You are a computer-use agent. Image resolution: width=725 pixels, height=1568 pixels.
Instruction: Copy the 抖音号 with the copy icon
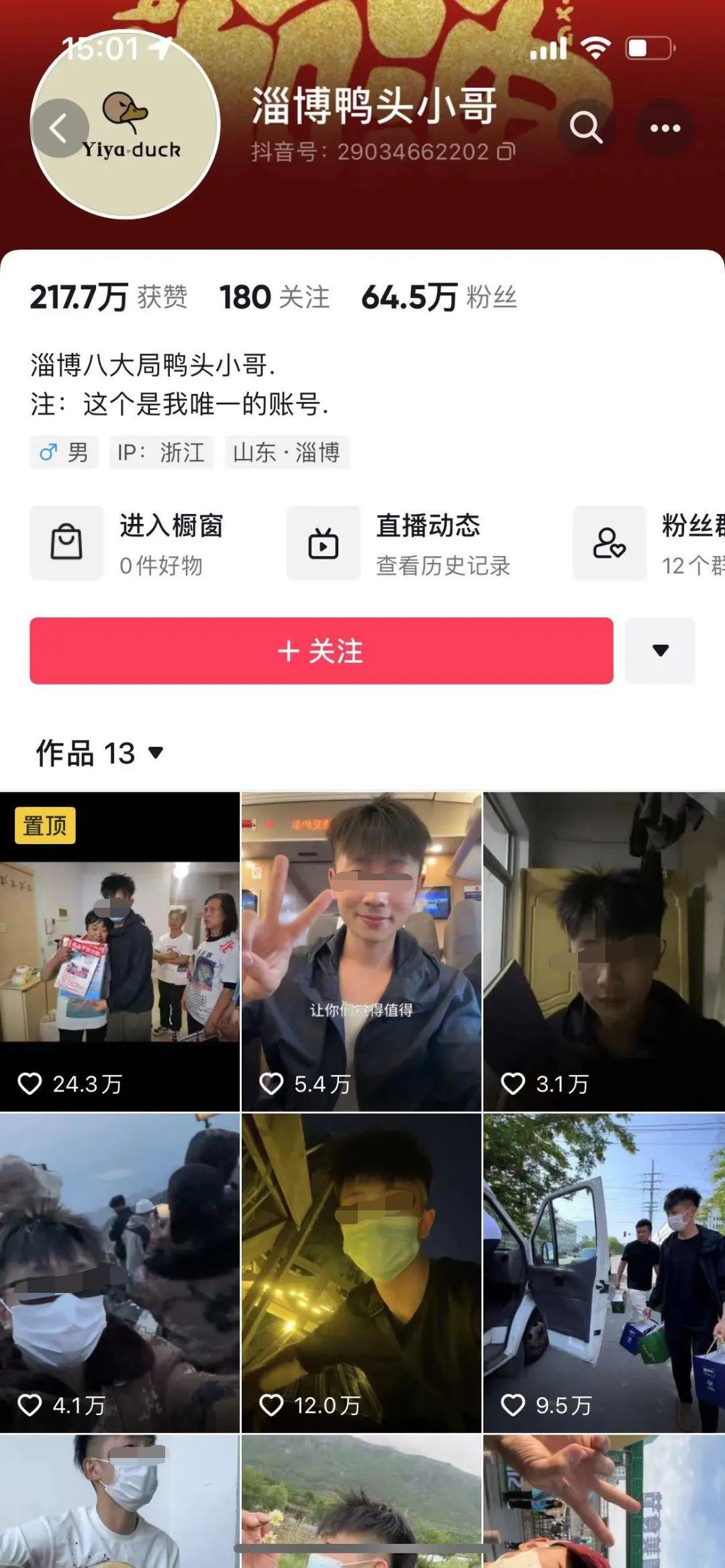coord(505,152)
